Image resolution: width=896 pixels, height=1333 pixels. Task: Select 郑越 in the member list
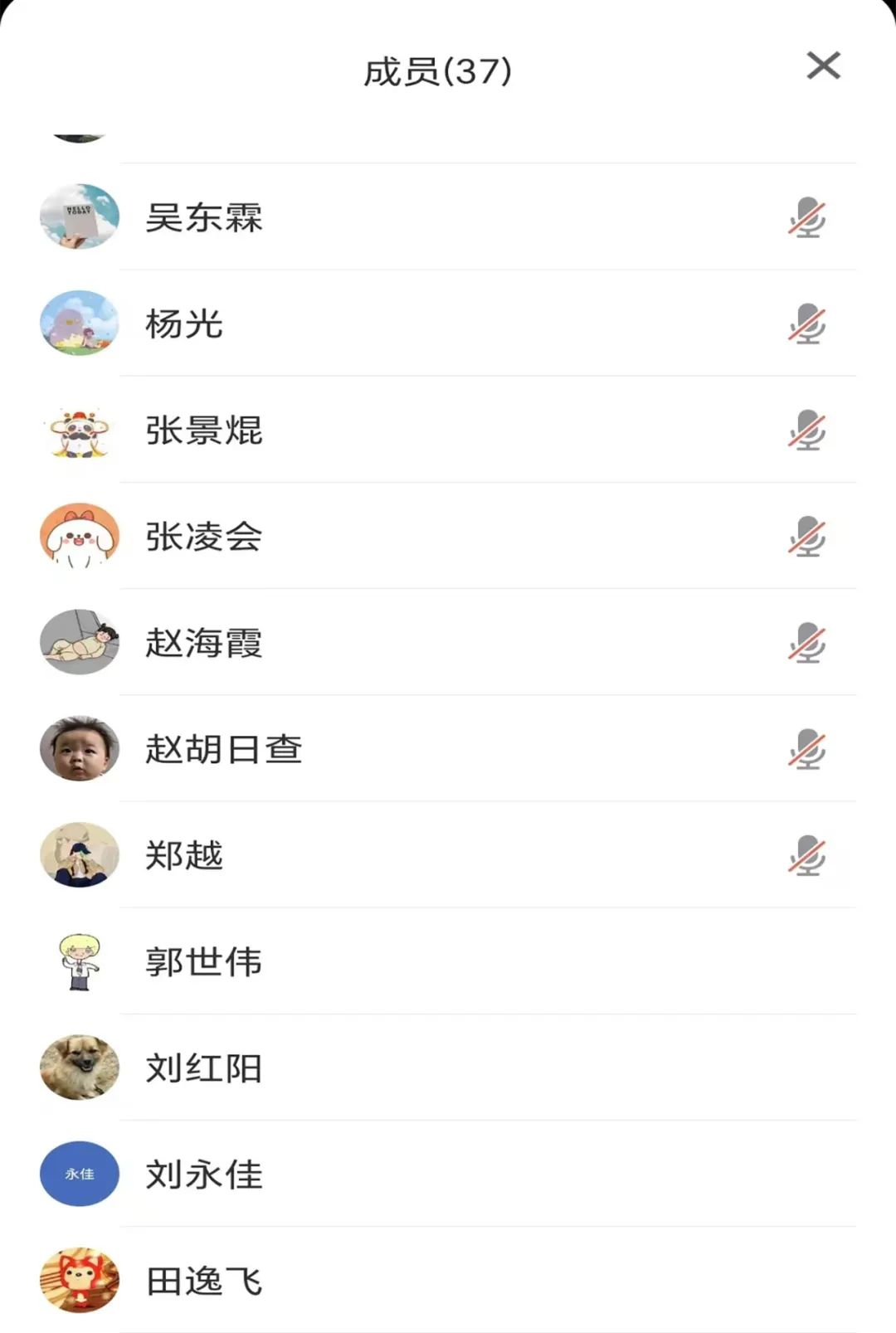tap(184, 854)
